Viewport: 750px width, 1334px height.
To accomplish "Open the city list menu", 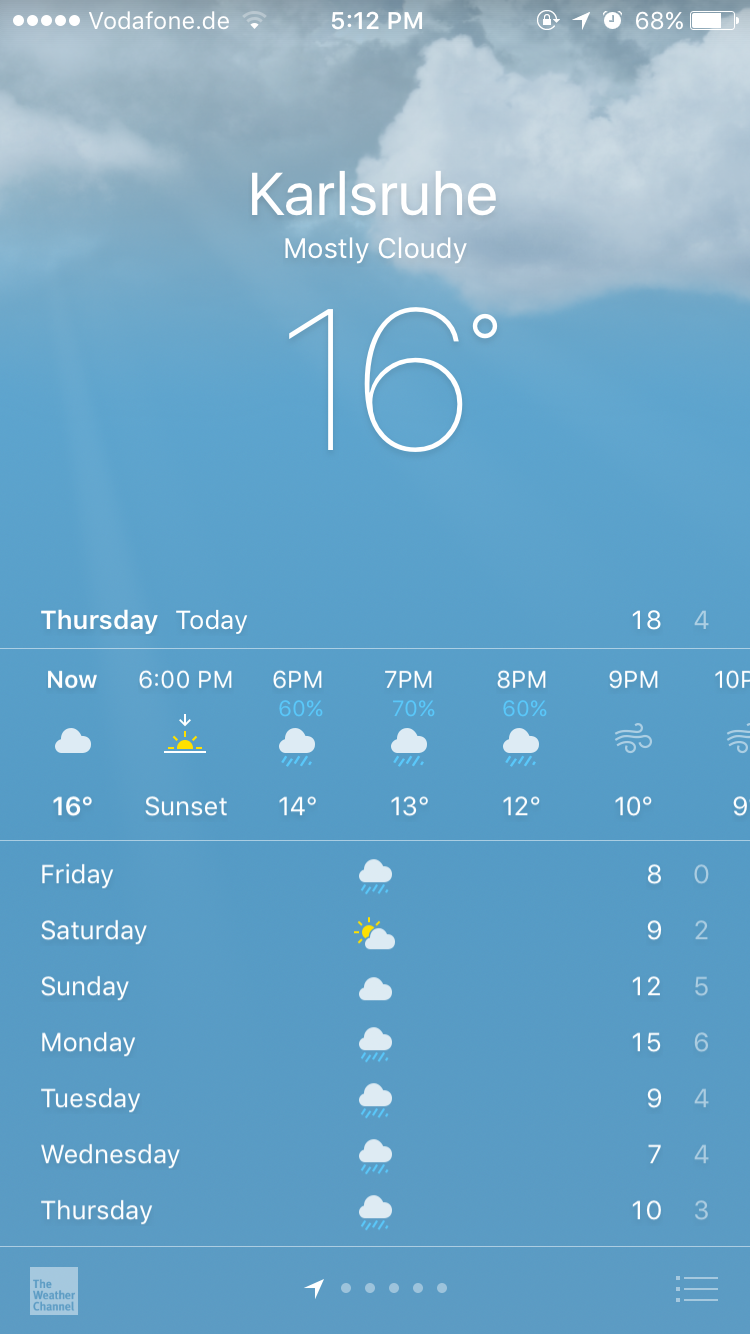I will (x=697, y=1289).
